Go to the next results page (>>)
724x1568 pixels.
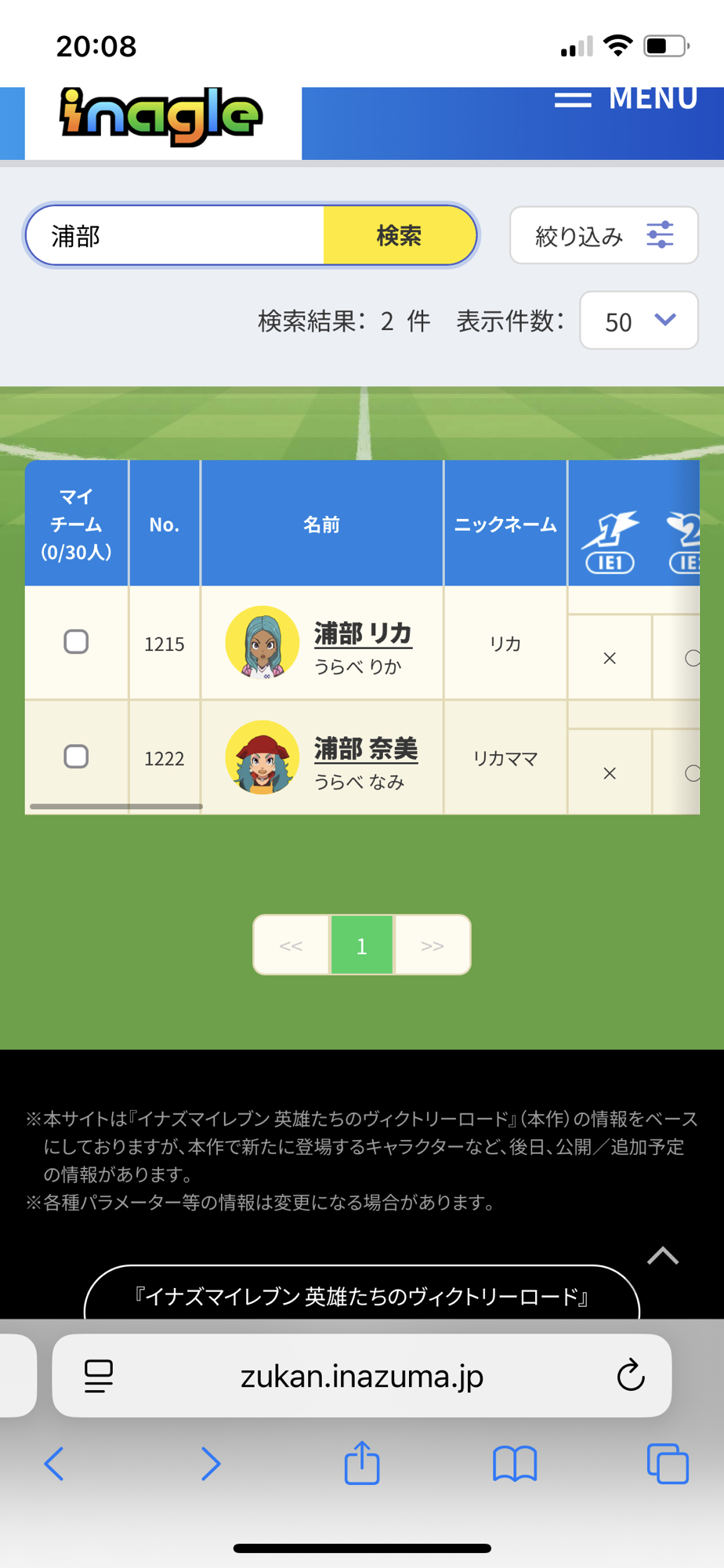[432, 946]
